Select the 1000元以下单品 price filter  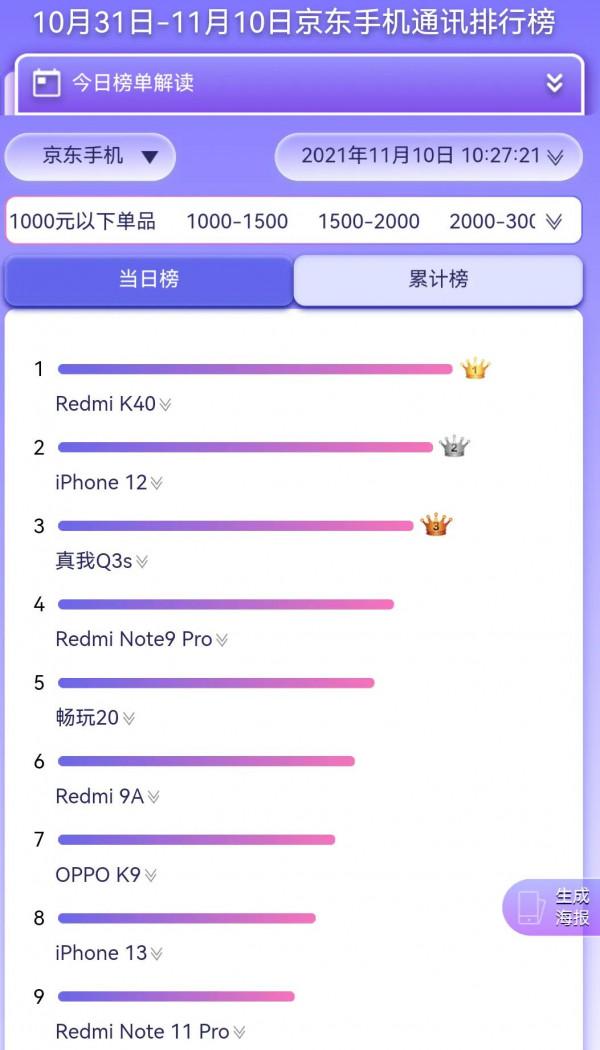coord(83,221)
